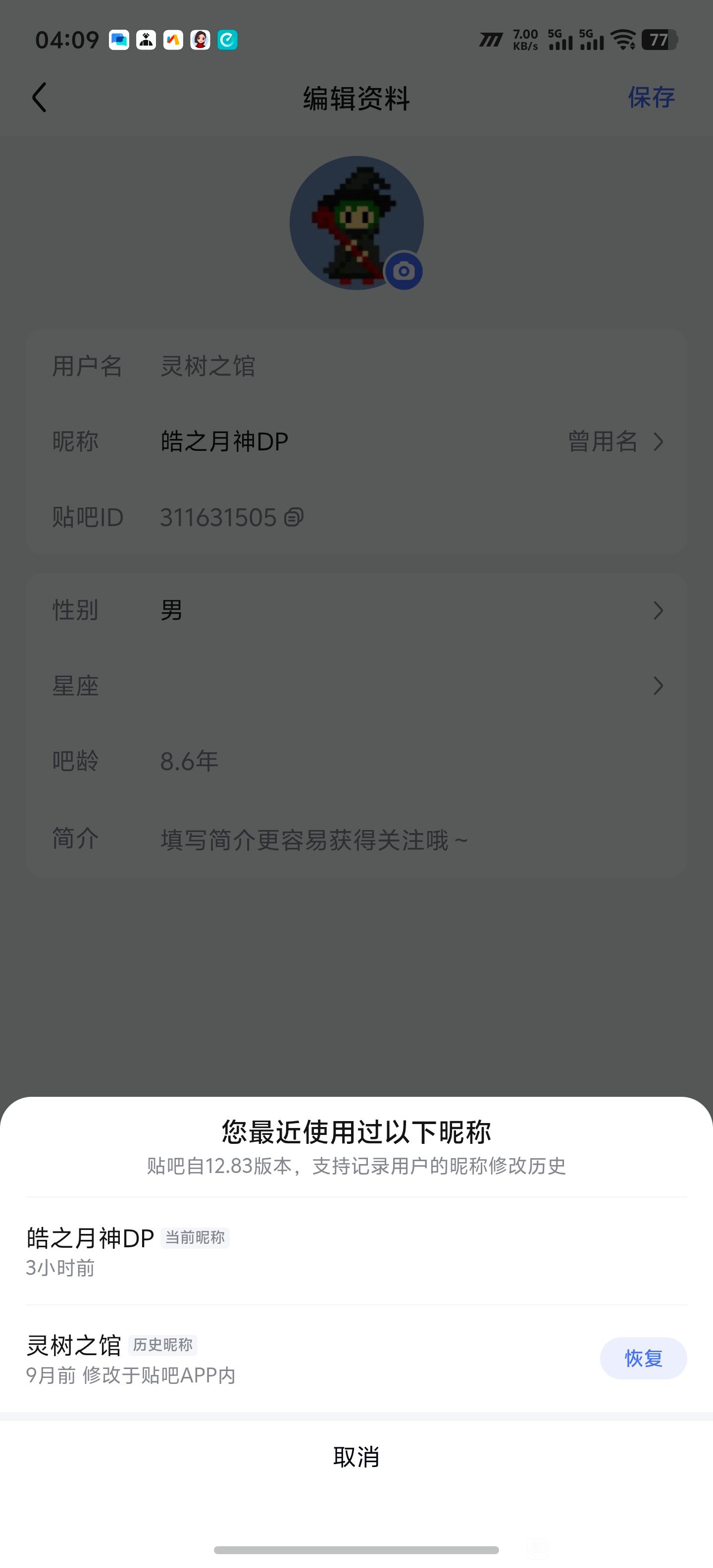The height and width of the screenshot is (1568, 713).
Task: Dismiss the nickname history sheet via 取消
Action: pyautogui.click(x=356, y=1457)
